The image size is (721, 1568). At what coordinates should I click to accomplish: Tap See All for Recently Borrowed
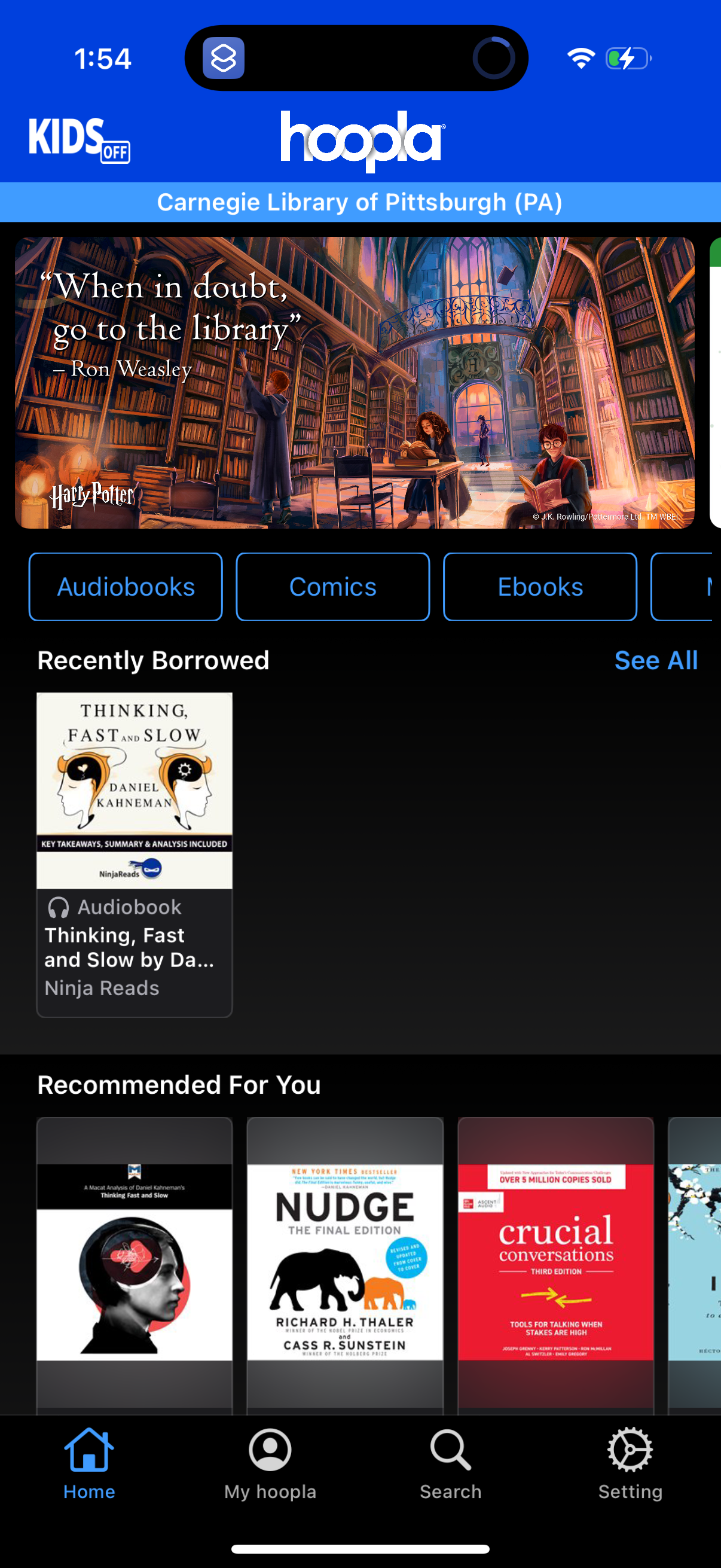tap(656, 660)
